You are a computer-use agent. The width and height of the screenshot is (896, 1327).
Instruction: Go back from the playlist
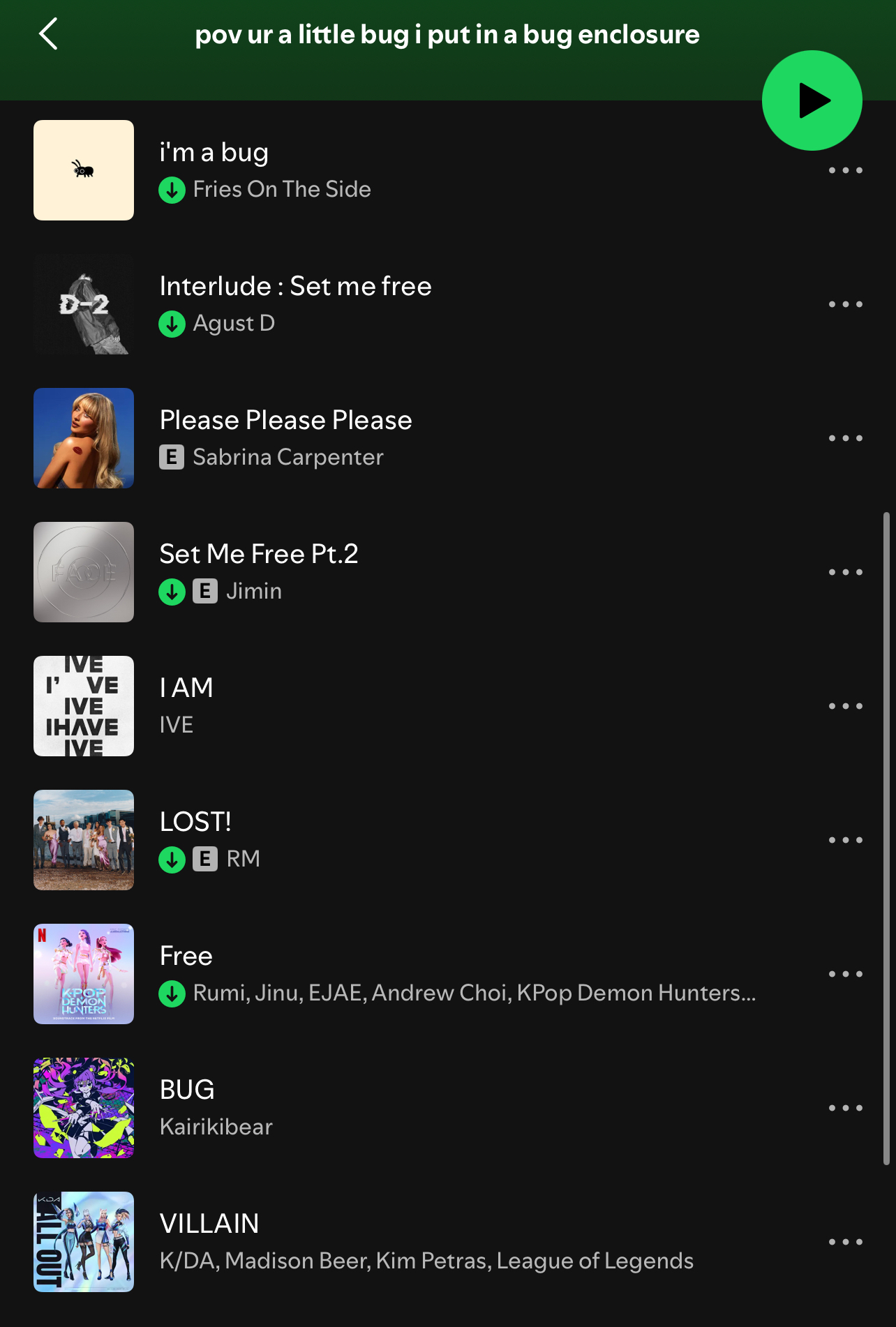tap(48, 34)
